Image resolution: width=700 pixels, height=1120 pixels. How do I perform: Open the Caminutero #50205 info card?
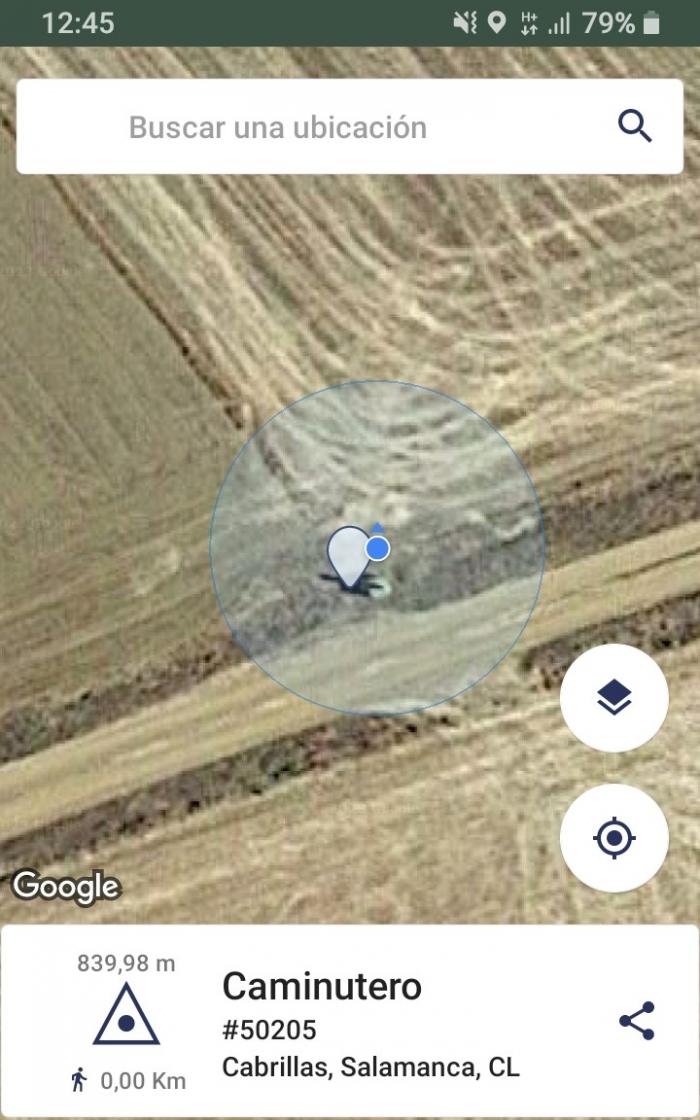[x=349, y=1021]
